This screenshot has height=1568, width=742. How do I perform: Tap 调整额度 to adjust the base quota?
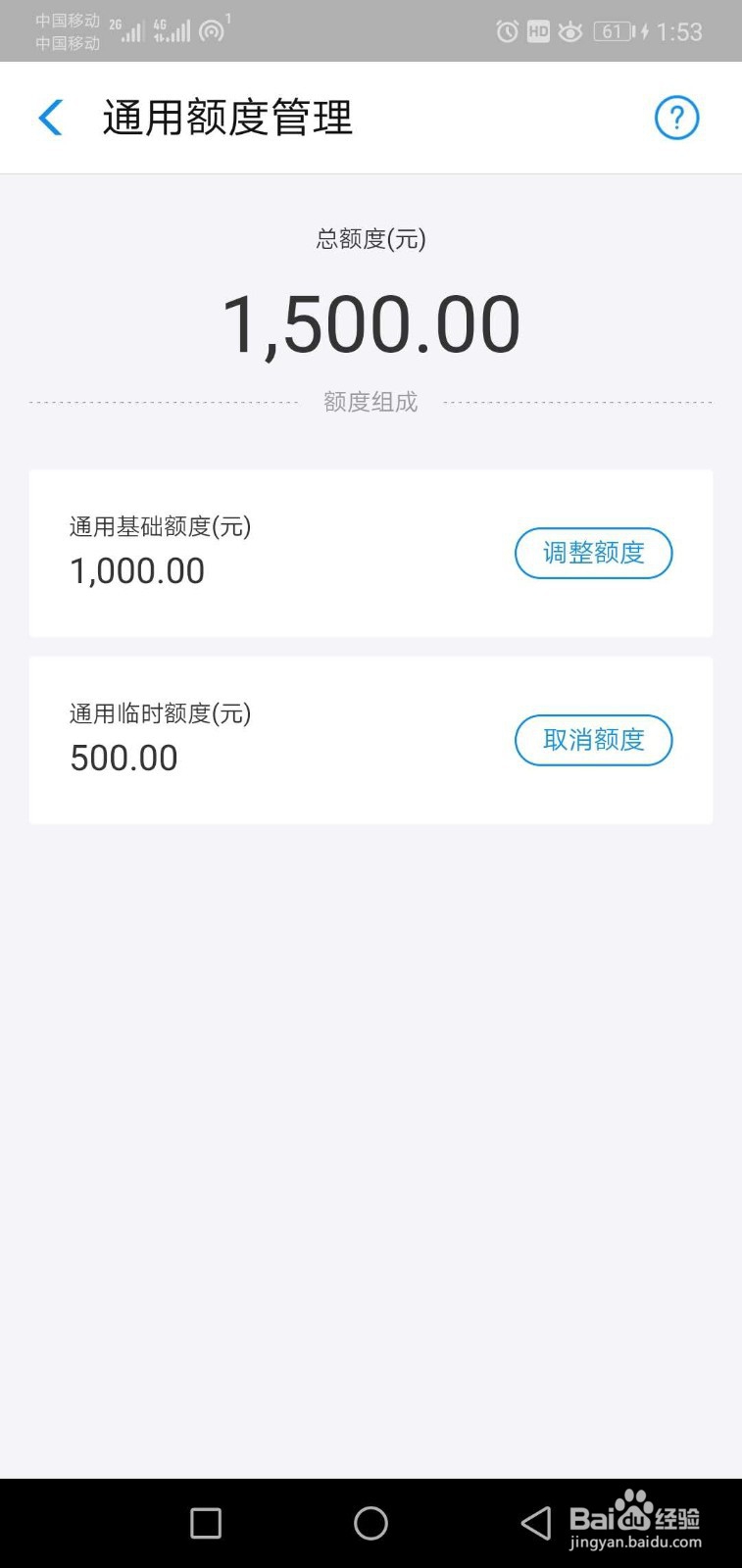click(x=594, y=554)
